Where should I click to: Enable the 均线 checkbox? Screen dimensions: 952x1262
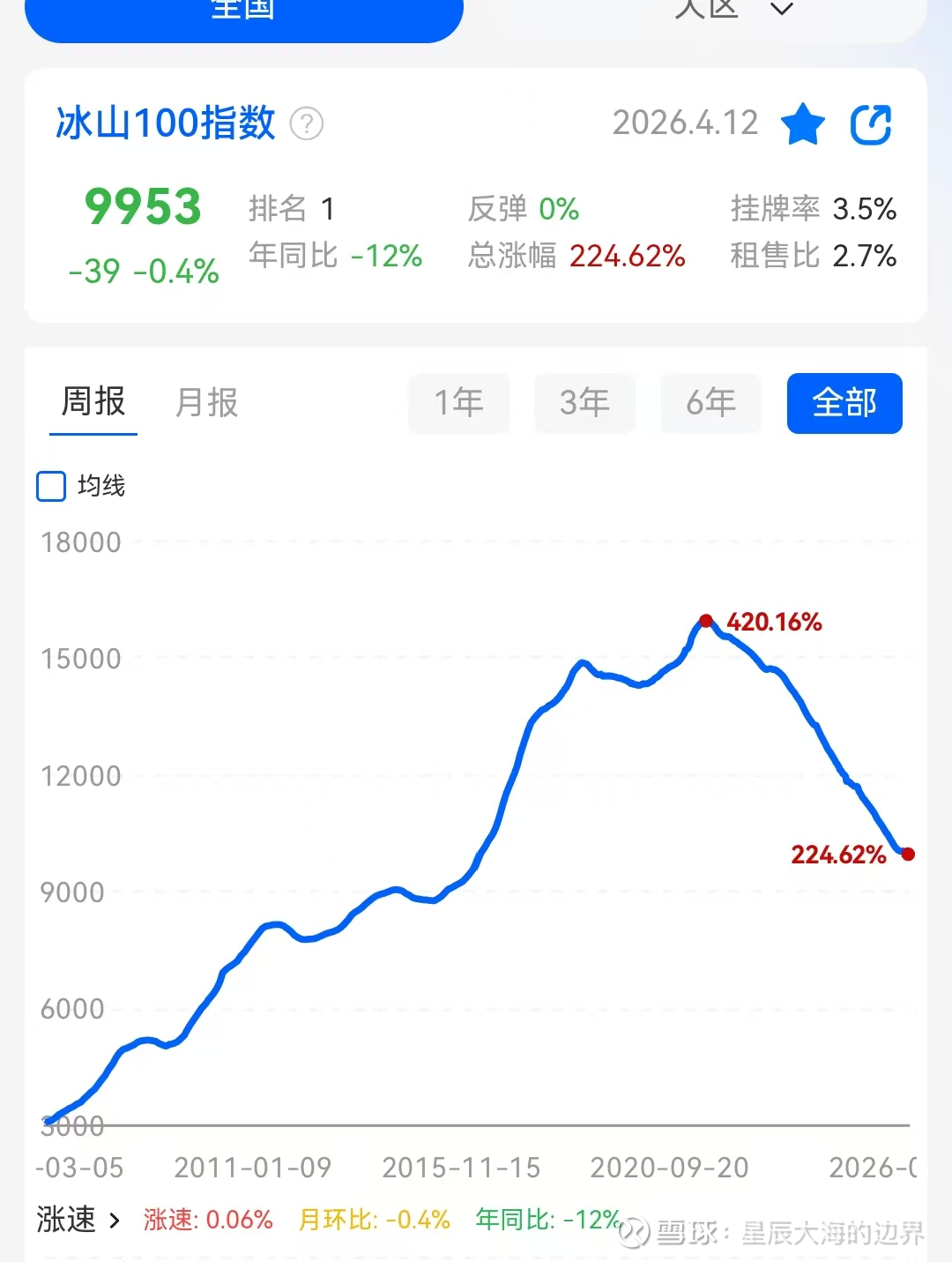(x=51, y=486)
